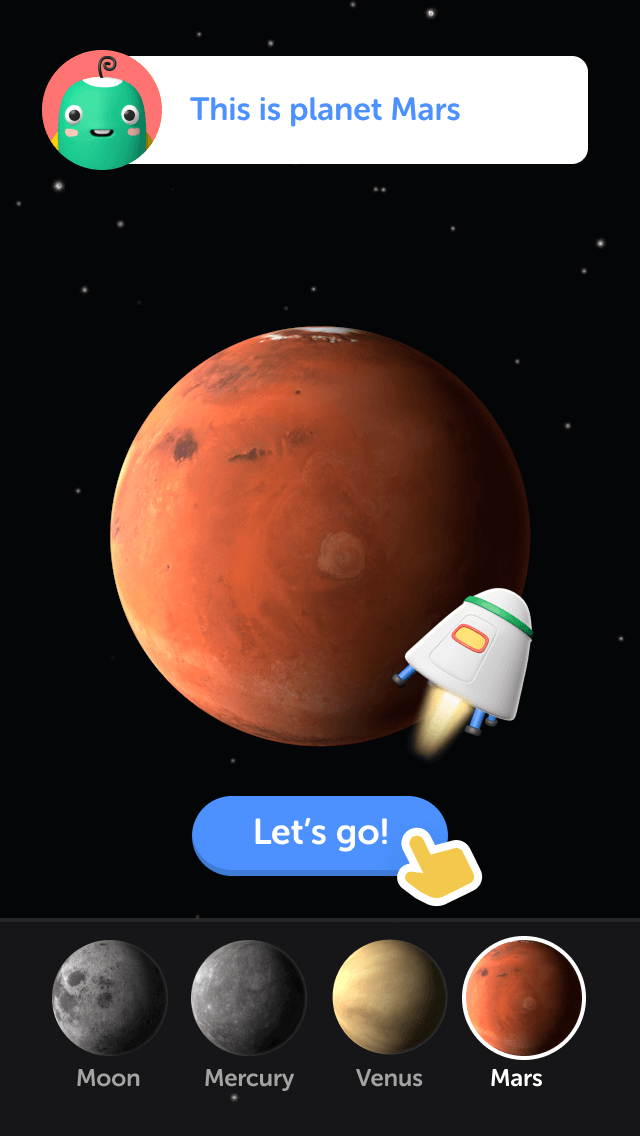Select the Mars thumbnail

pos(523,997)
